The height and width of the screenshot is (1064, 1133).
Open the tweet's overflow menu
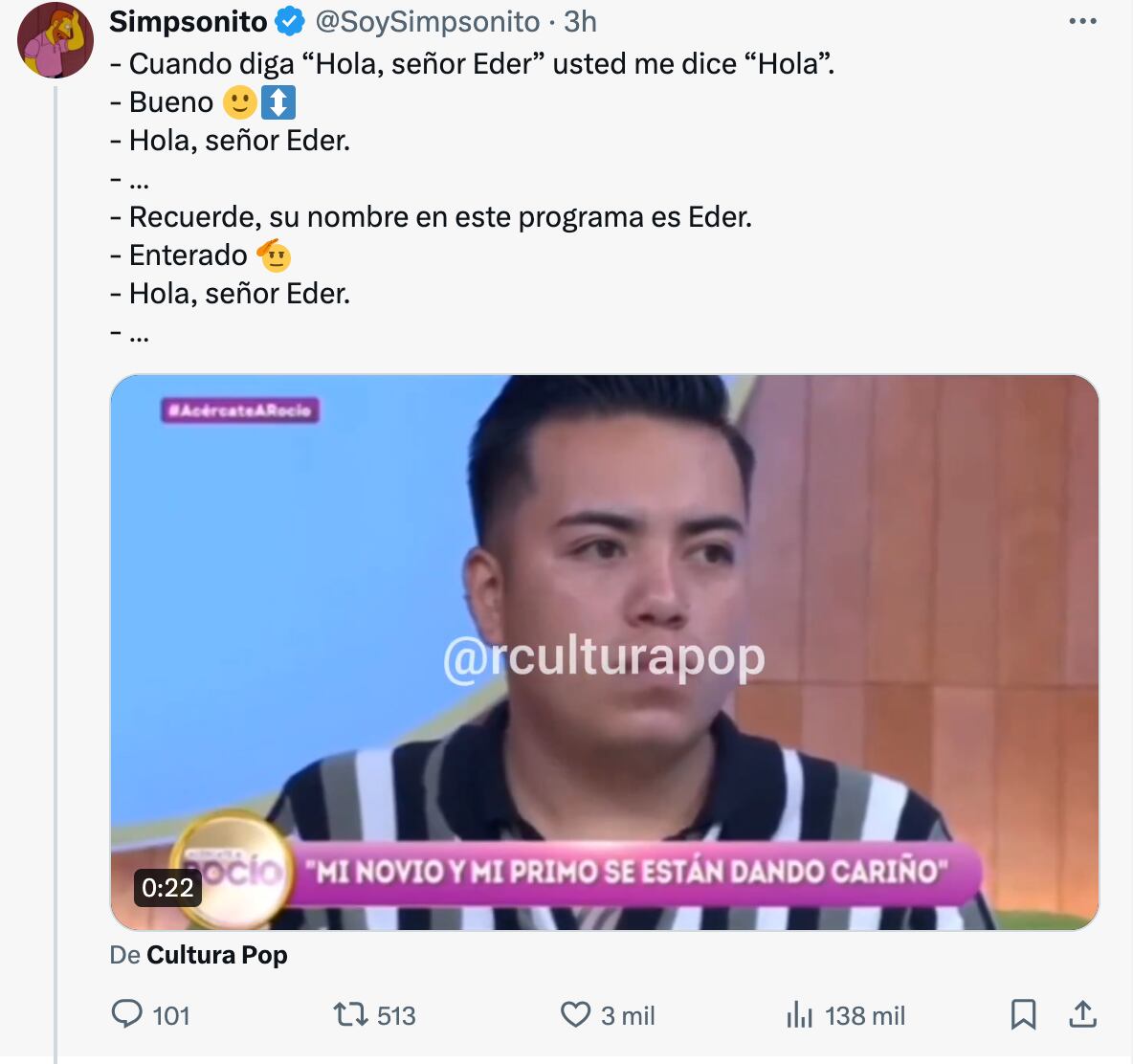[1082, 22]
